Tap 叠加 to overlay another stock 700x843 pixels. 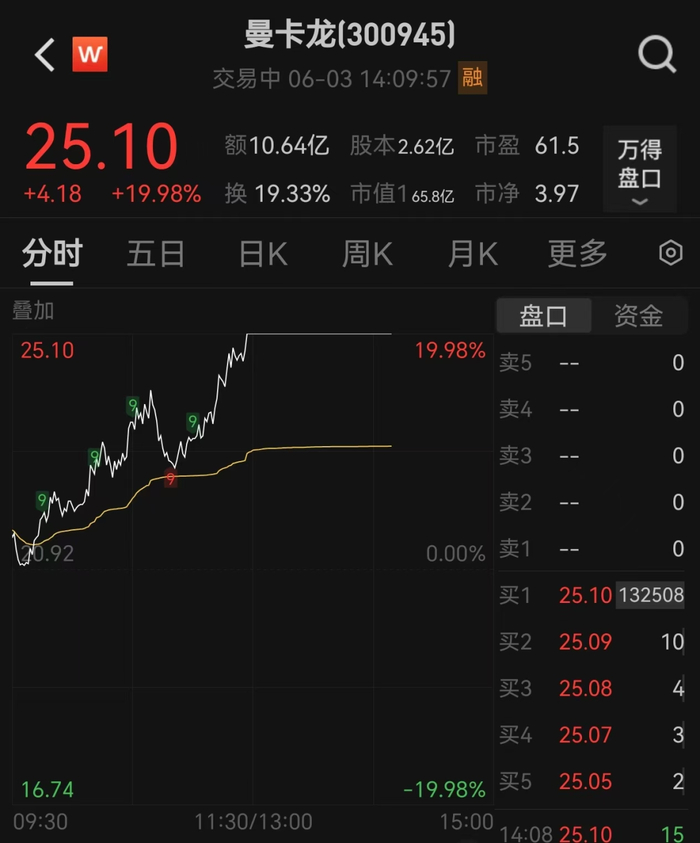[33, 311]
